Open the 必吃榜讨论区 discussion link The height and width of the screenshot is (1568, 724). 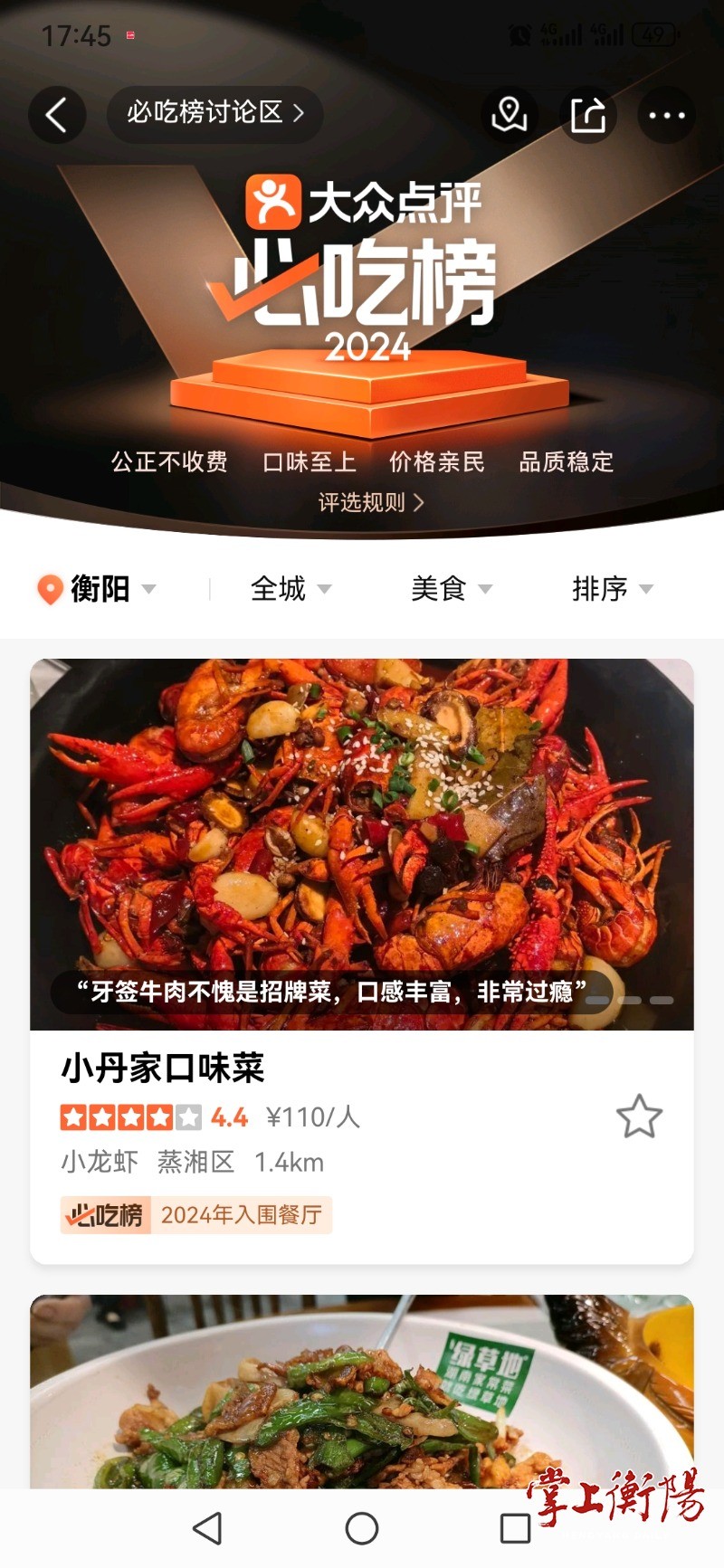pos(214,113)
